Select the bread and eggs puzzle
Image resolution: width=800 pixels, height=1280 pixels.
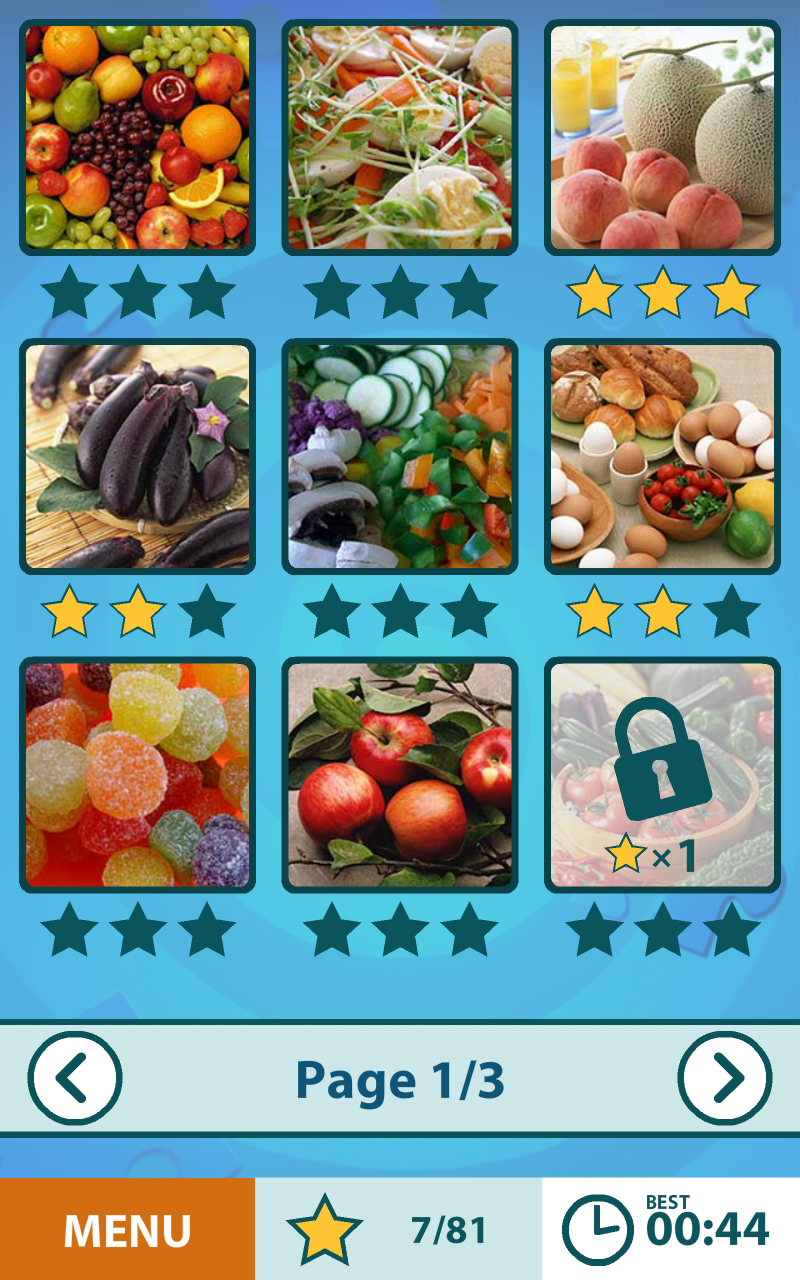tap(662, 460)
